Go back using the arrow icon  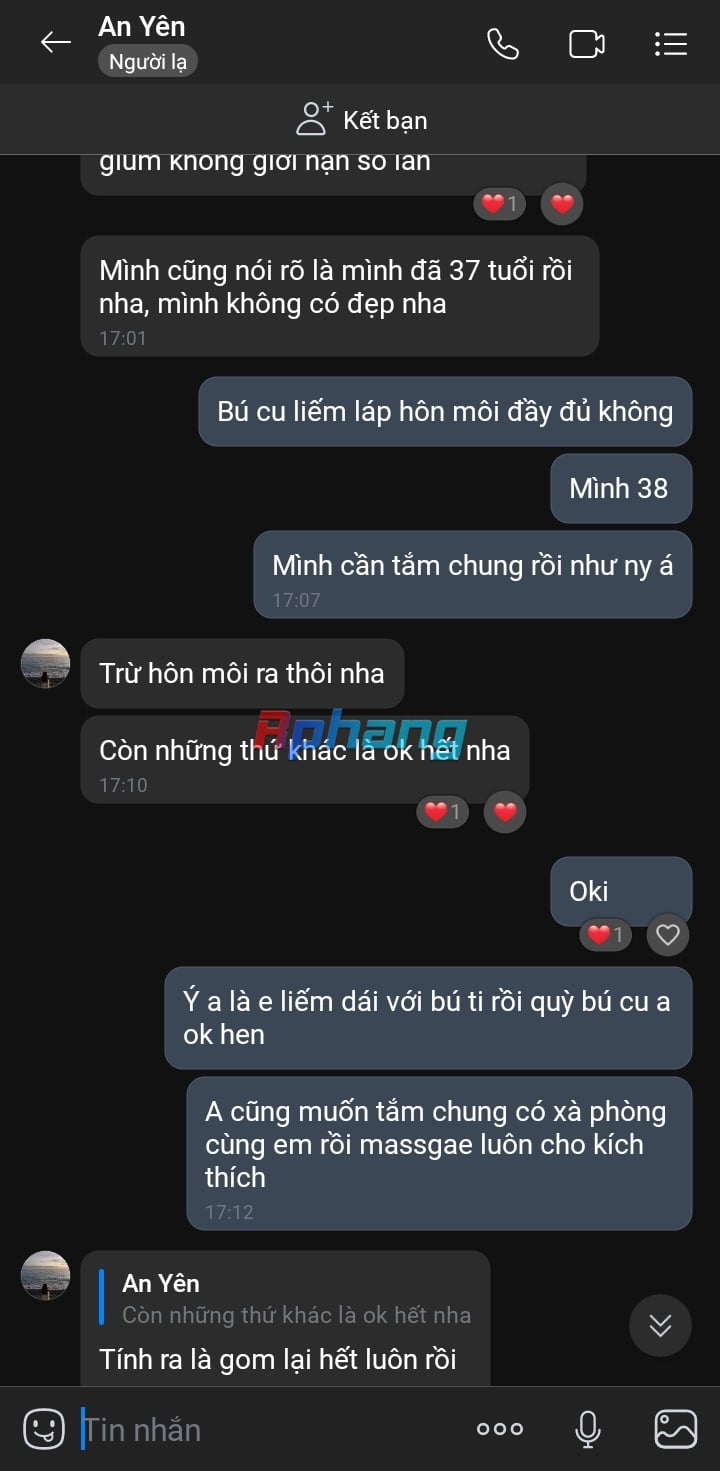click(x=55, y=42)
